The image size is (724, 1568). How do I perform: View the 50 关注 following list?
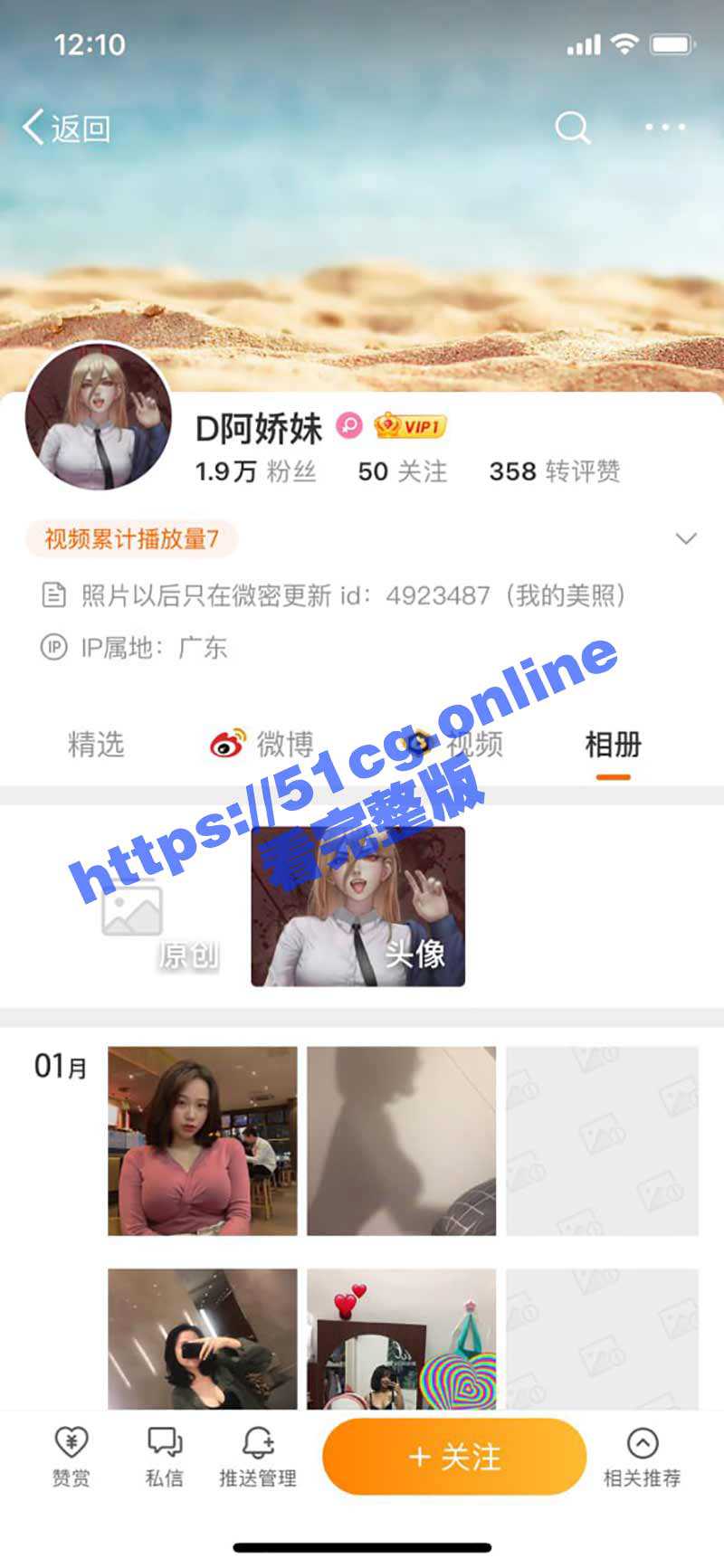pos(402,471)
